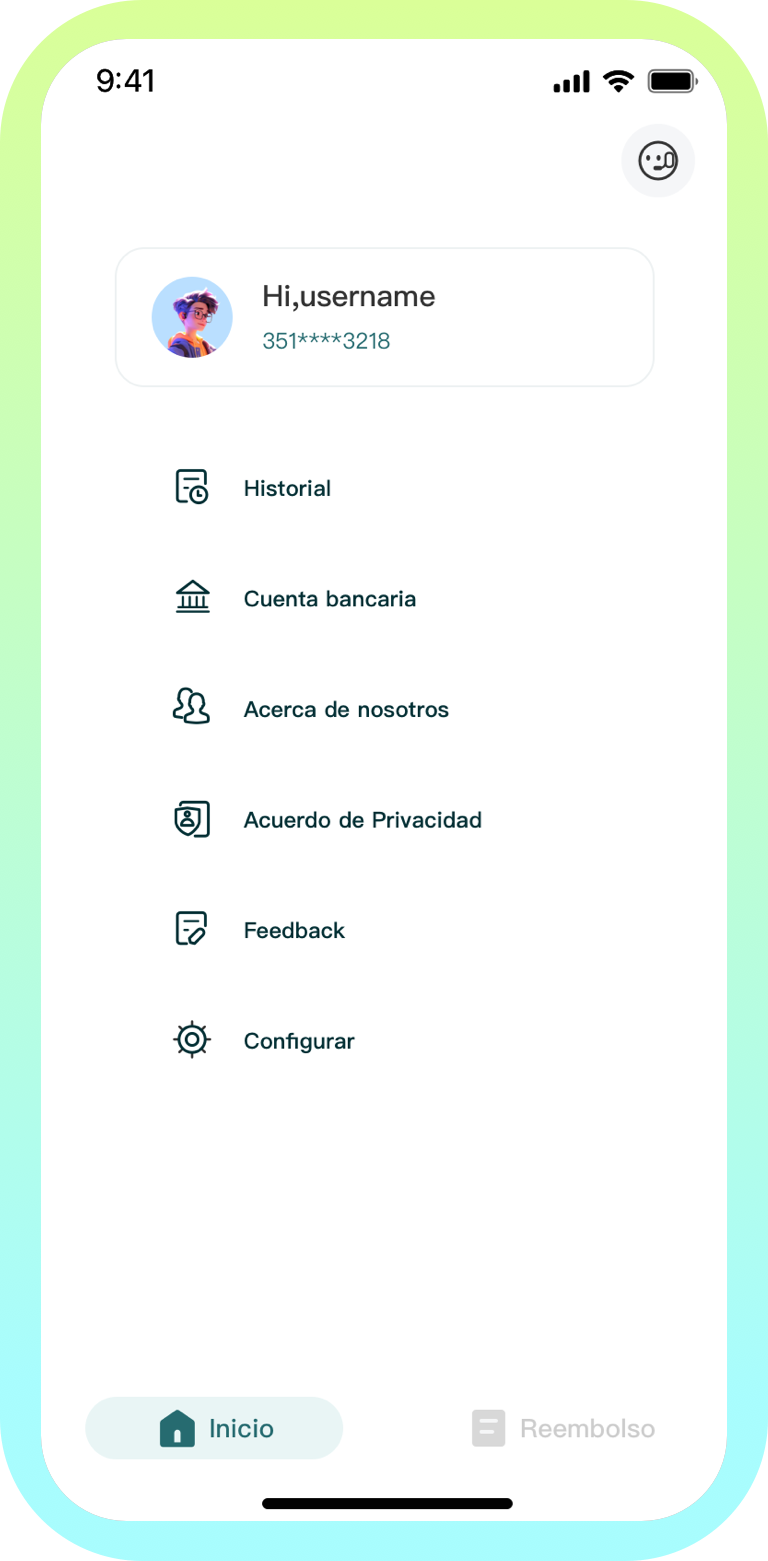View Acuerdo de Privacidad

[x=385, y=820]
